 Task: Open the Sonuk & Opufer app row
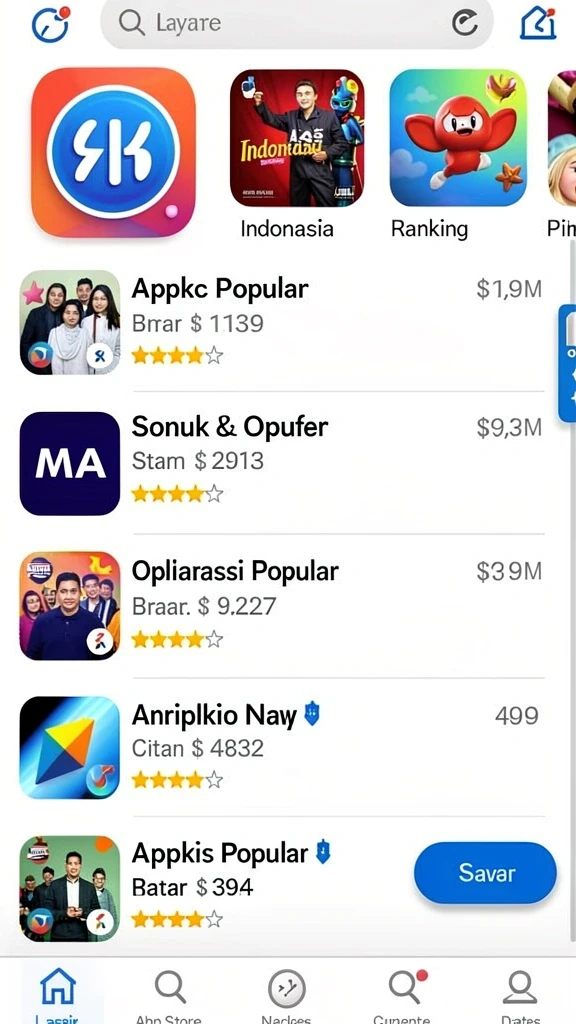(x=281, y=463)
